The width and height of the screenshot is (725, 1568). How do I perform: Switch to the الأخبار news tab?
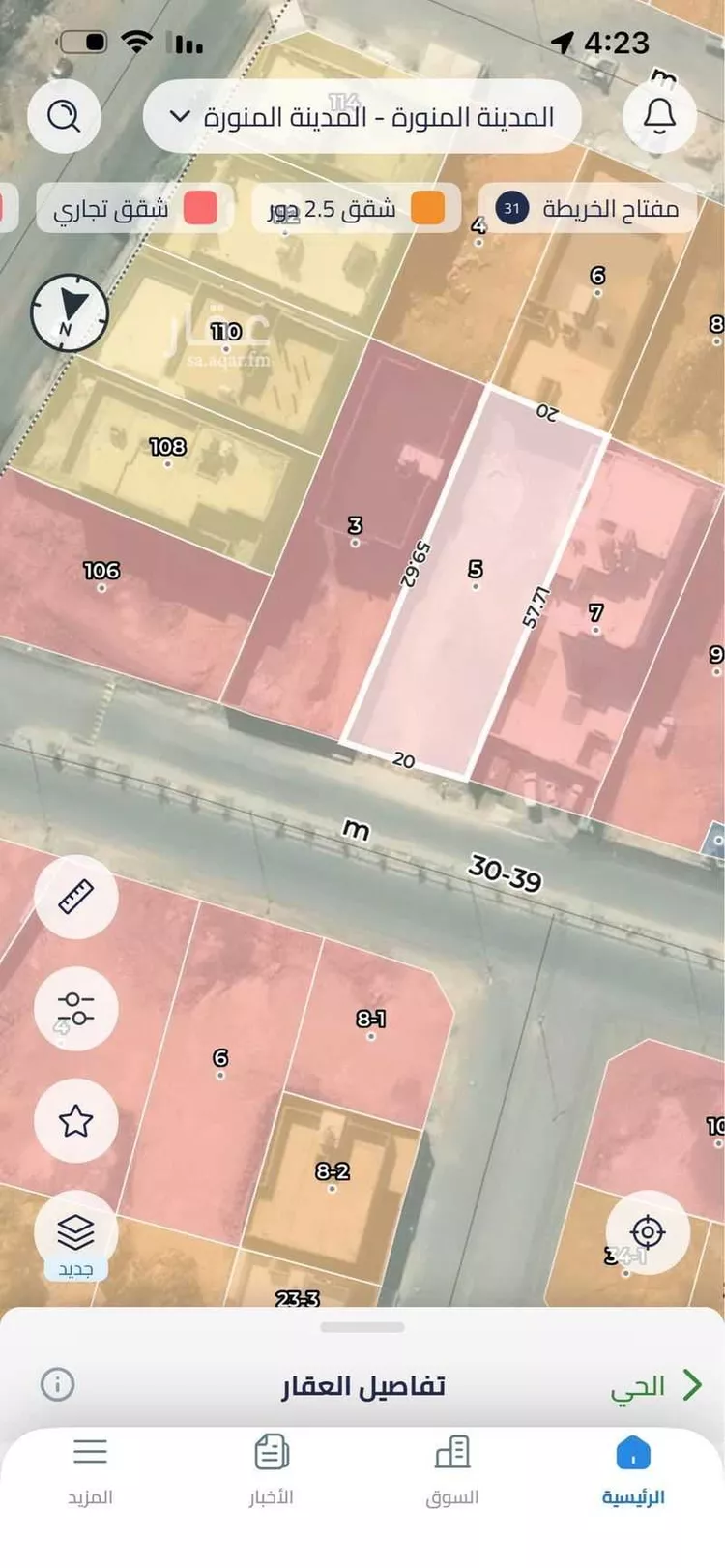coord(272,1470)
